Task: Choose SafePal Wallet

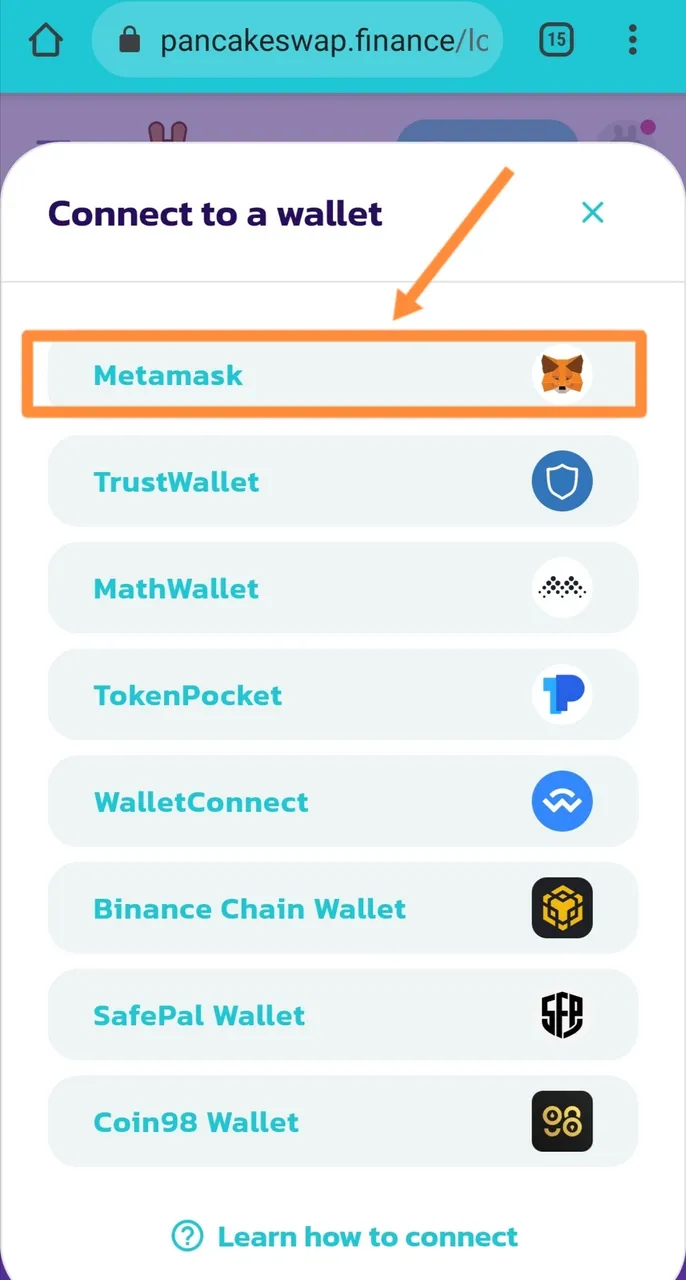Action: 342,1016
